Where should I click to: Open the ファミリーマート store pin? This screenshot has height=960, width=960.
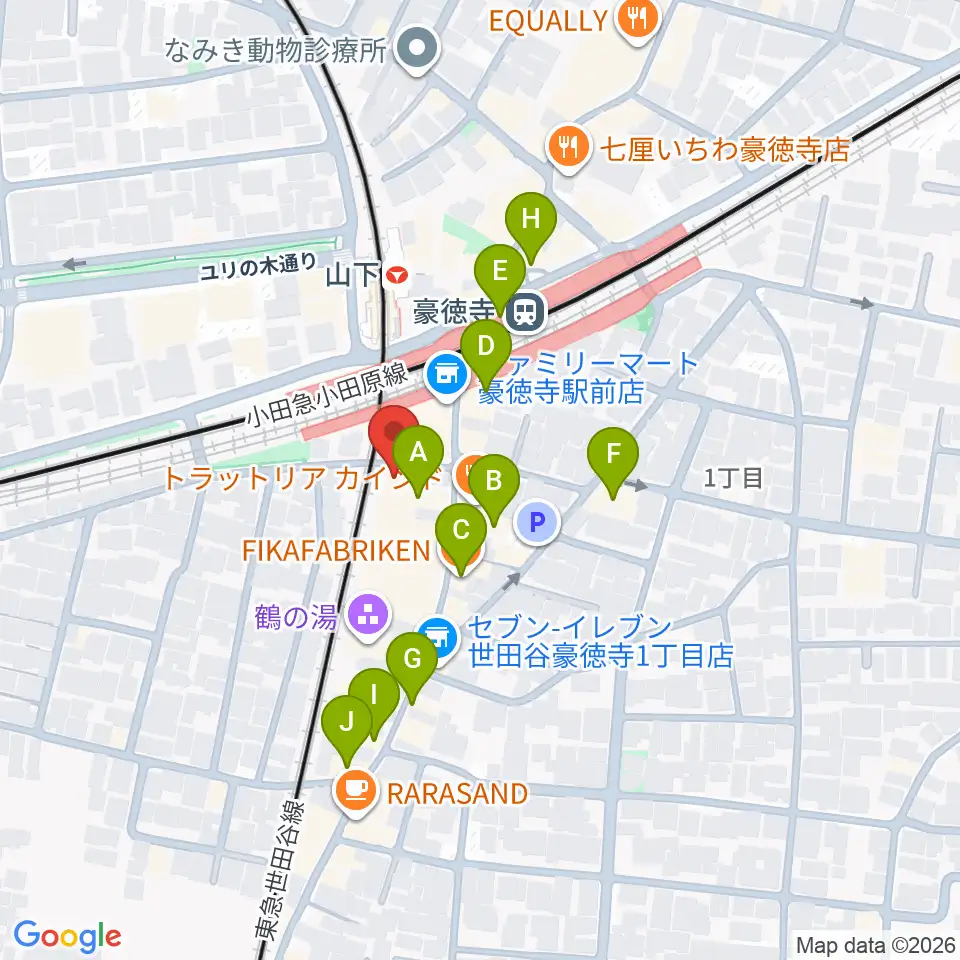(447, 377)
